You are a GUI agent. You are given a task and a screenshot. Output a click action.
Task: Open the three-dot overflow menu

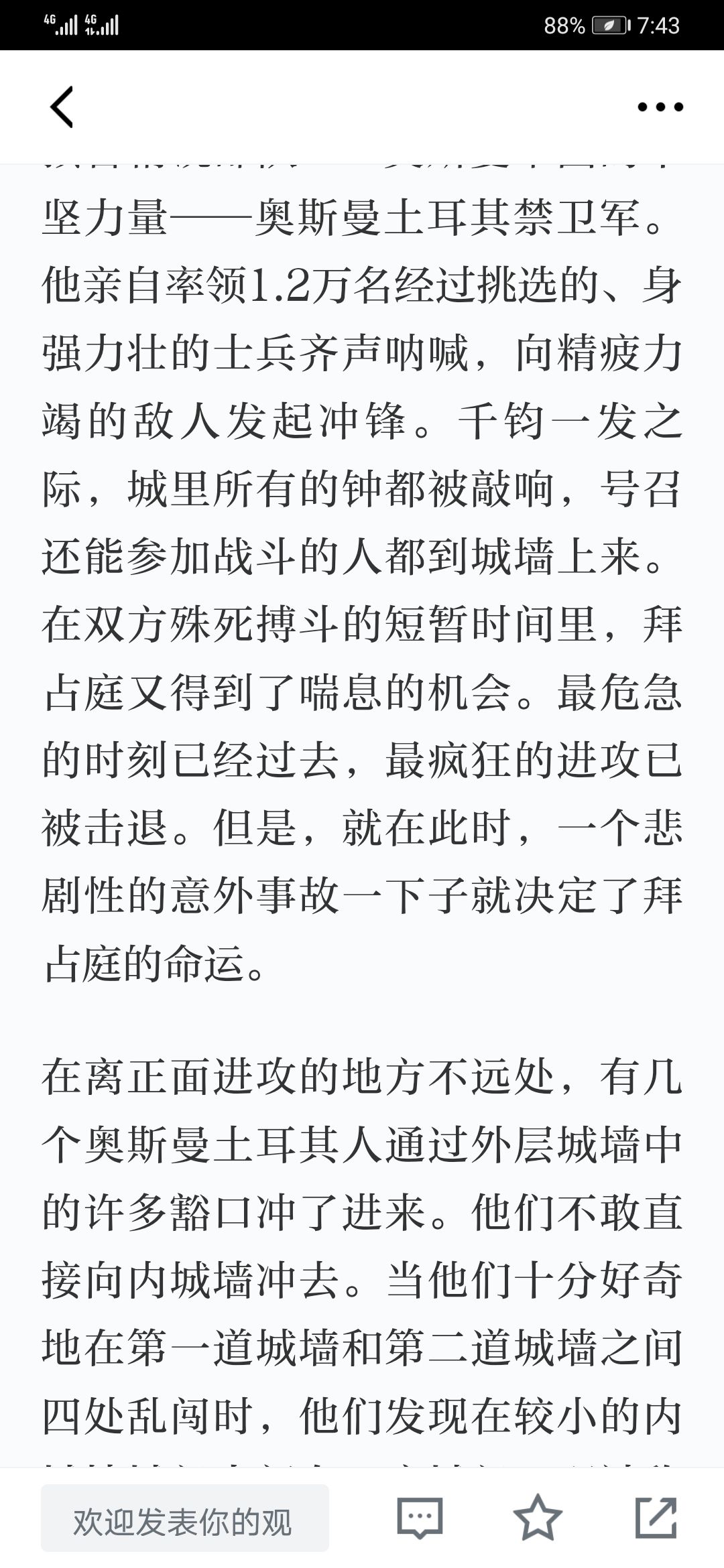pos(660,107)
